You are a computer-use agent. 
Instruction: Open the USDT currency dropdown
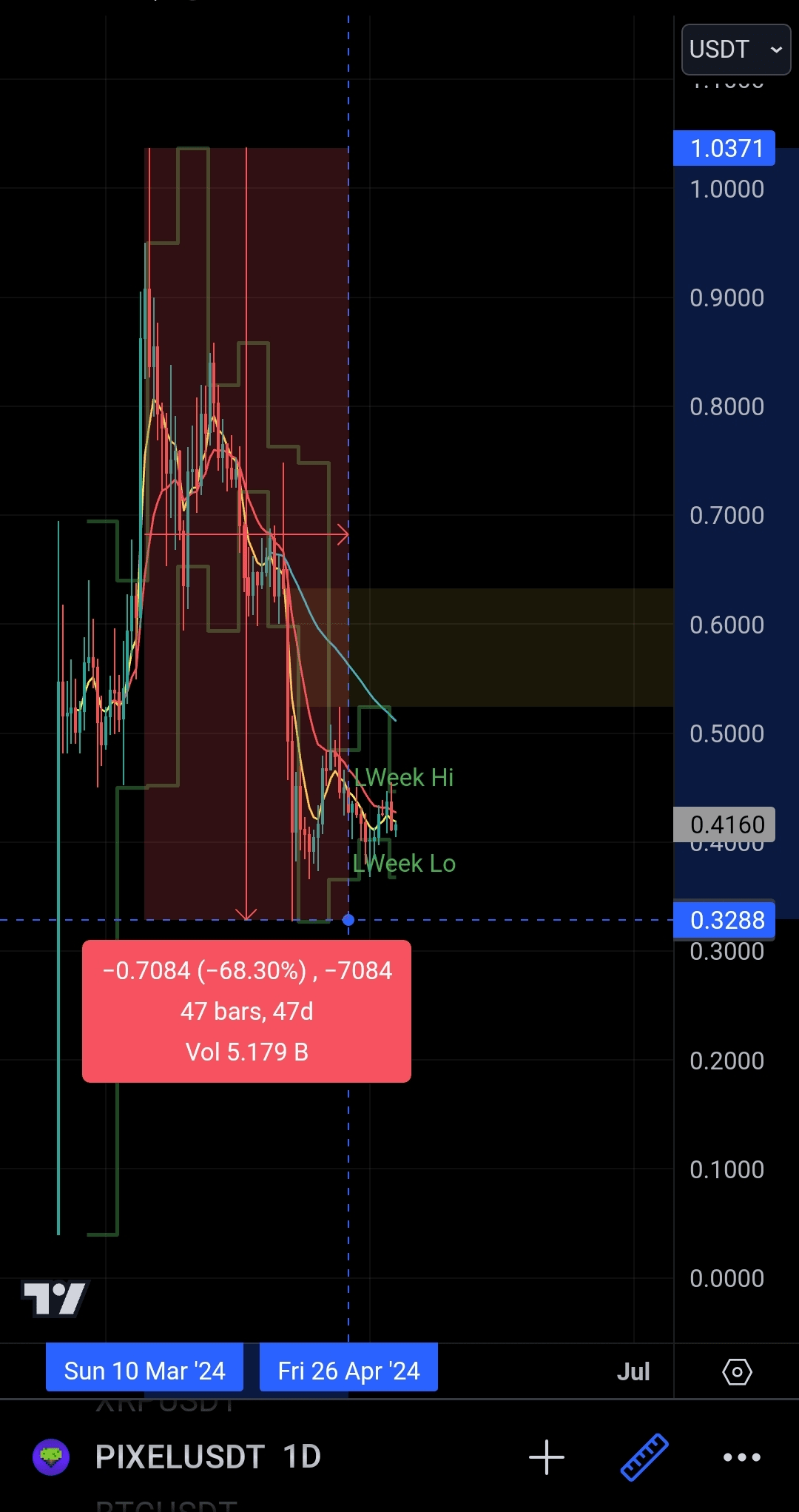pos(735,50)
